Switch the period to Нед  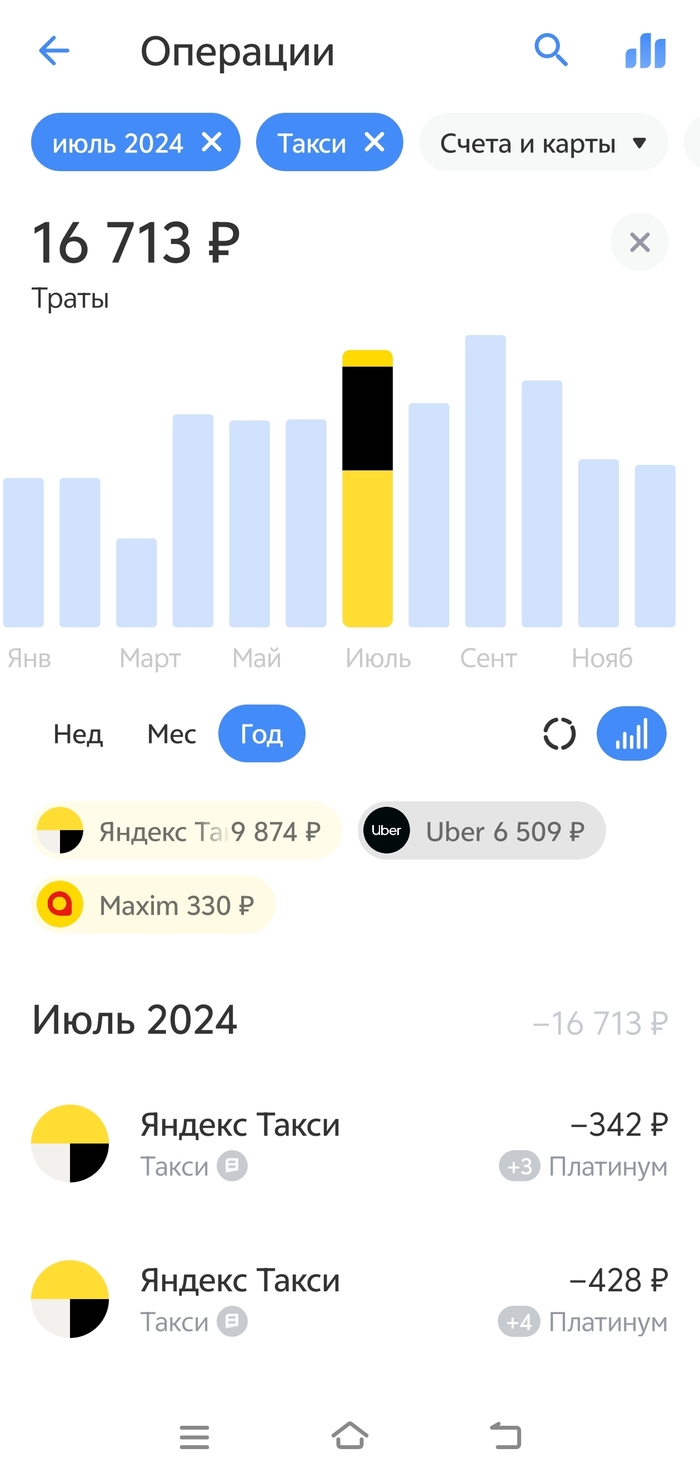coord(78,735)
